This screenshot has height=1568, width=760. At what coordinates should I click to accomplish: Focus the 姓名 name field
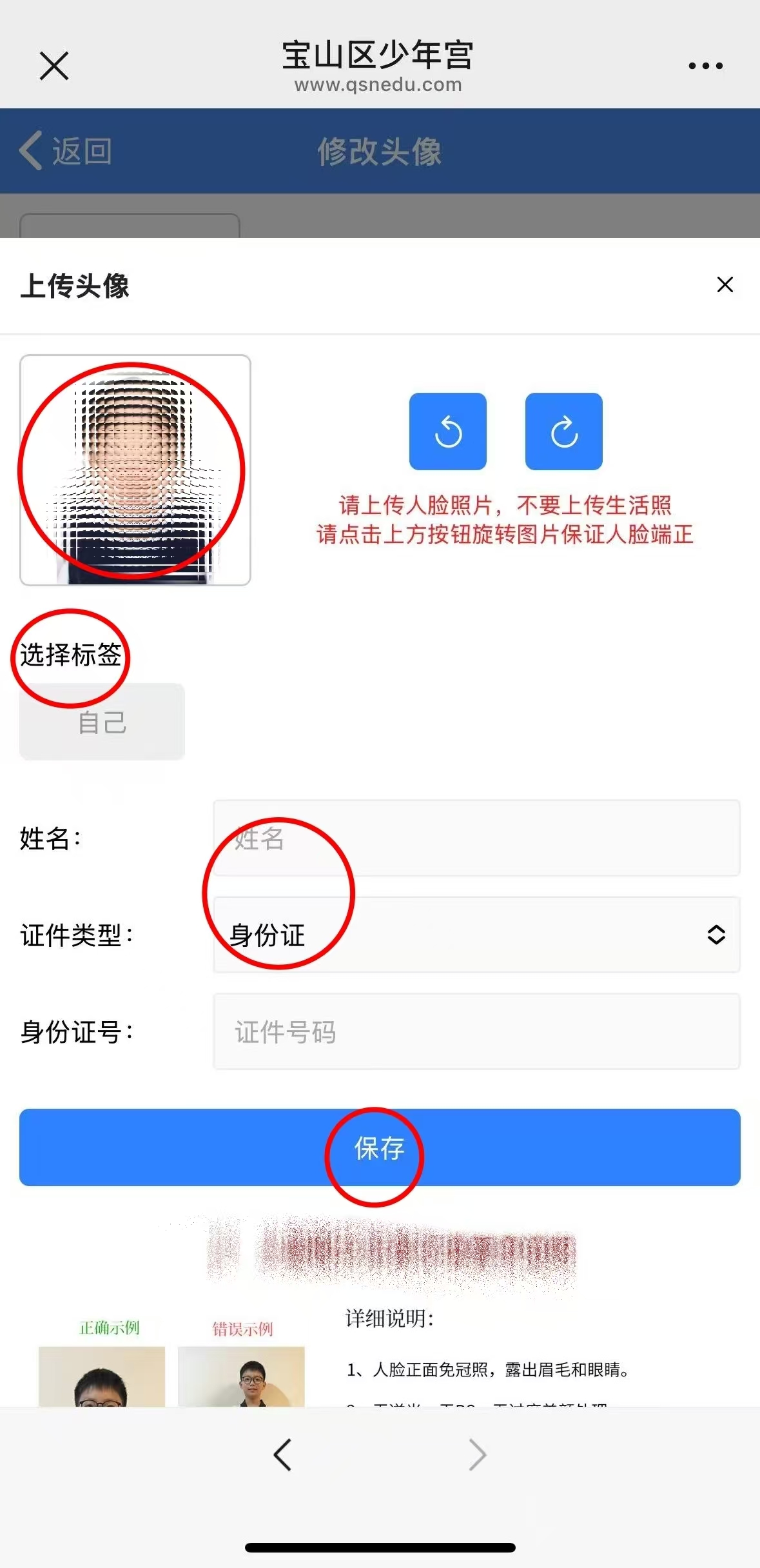(476, 838)
